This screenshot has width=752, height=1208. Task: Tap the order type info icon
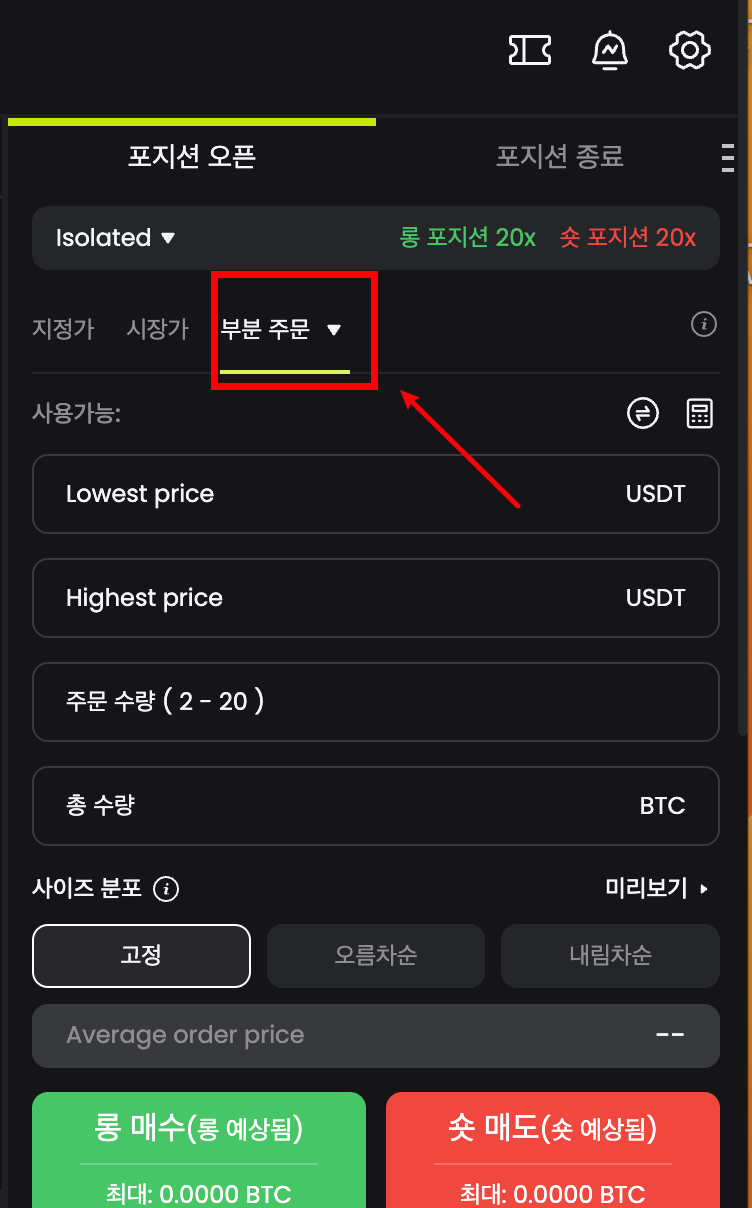(704, 324)
